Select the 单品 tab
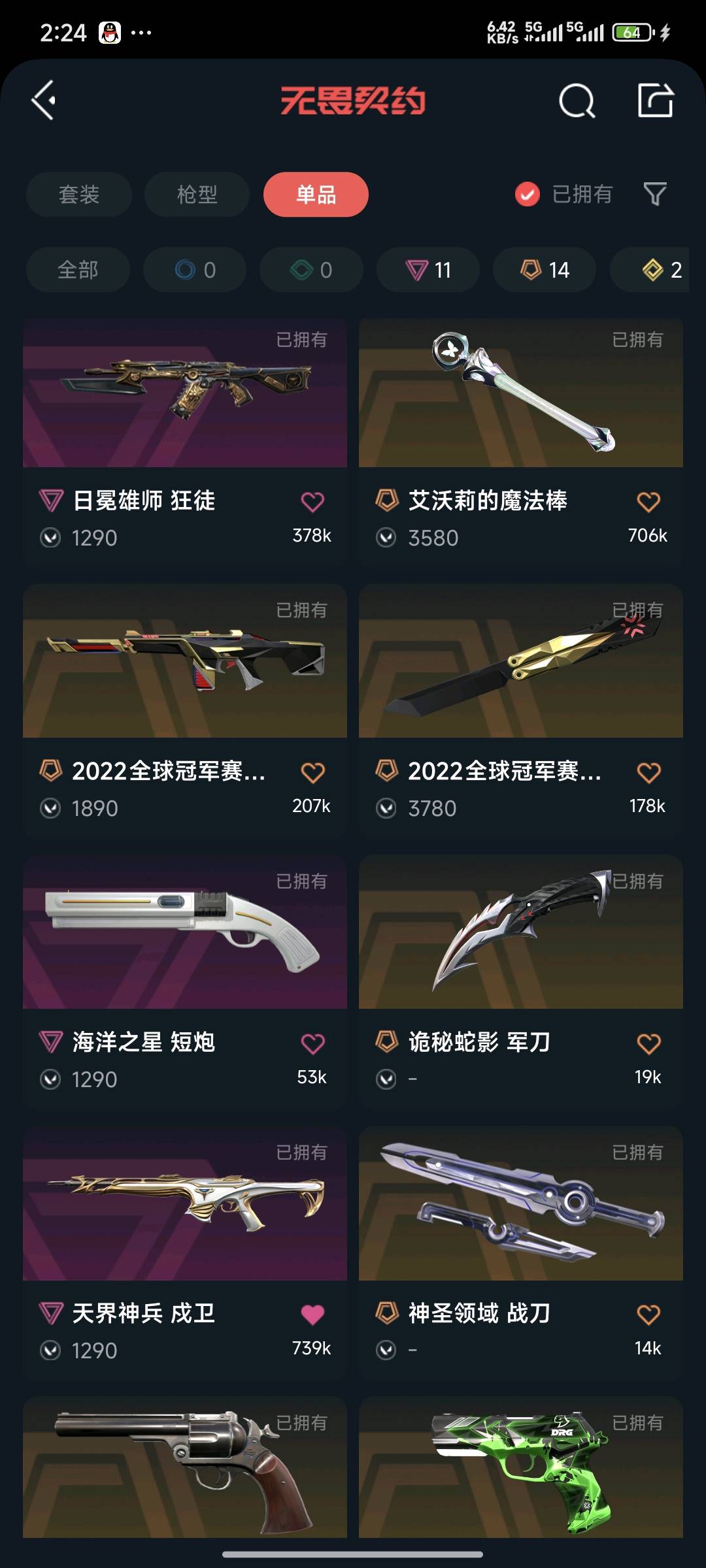This screenshot has height=1568, width=706. coord(316,194)
